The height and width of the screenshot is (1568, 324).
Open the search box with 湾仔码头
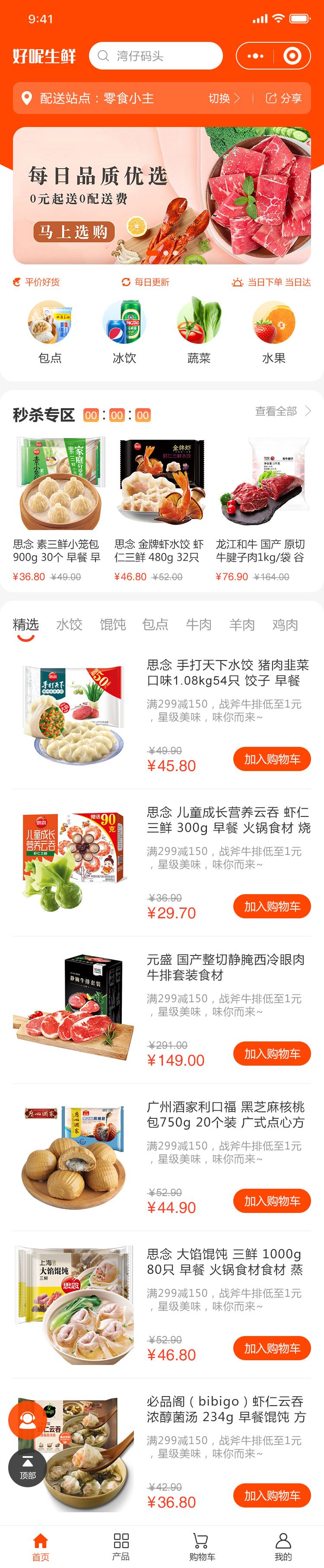[155, 56]
